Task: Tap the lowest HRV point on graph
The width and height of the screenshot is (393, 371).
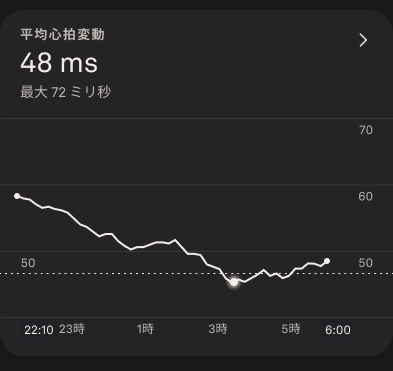Action: click(234, 282)
